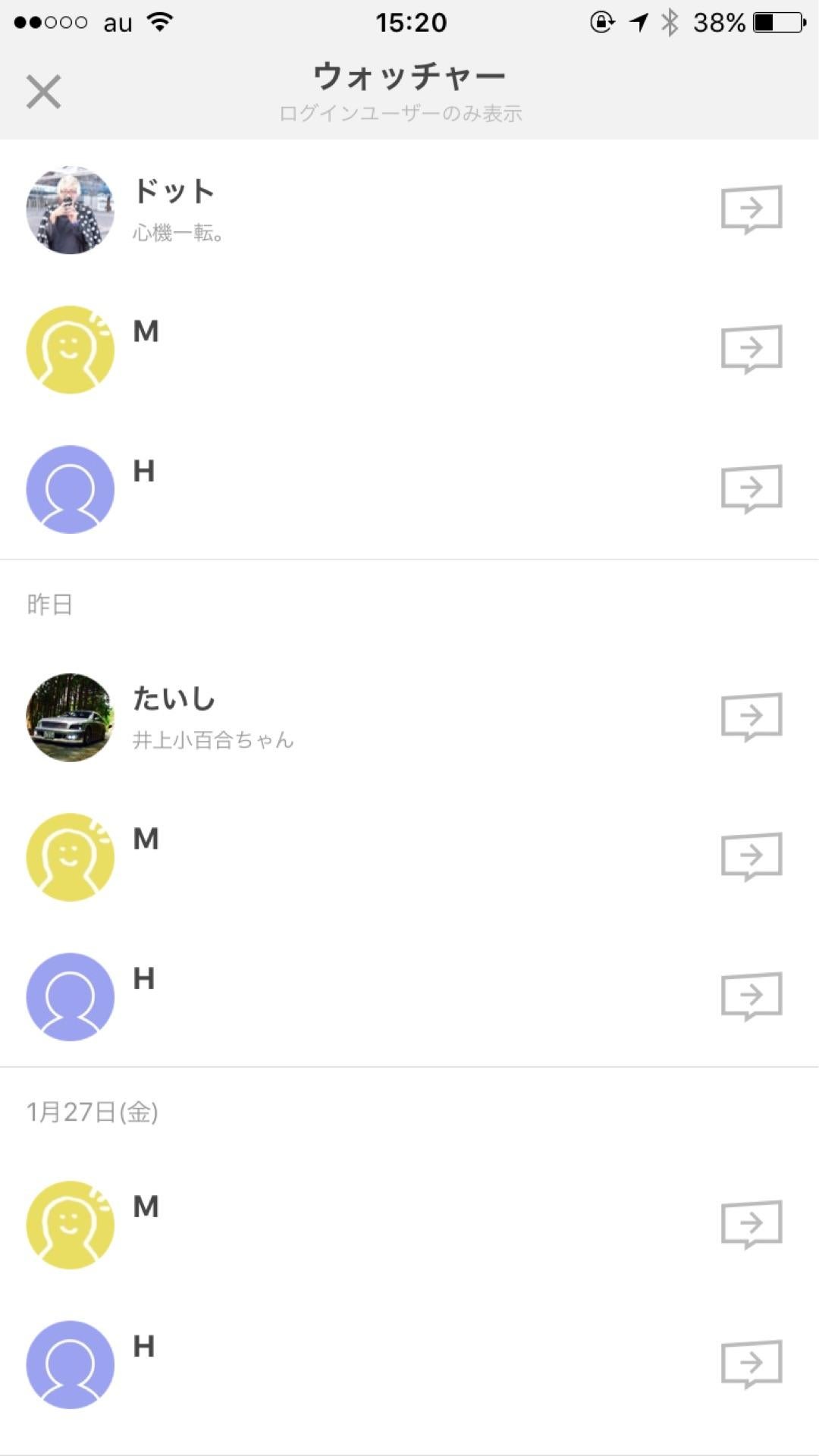819x1456 pixels.
Task: Select the username たいし
Action: pos(173,698)
